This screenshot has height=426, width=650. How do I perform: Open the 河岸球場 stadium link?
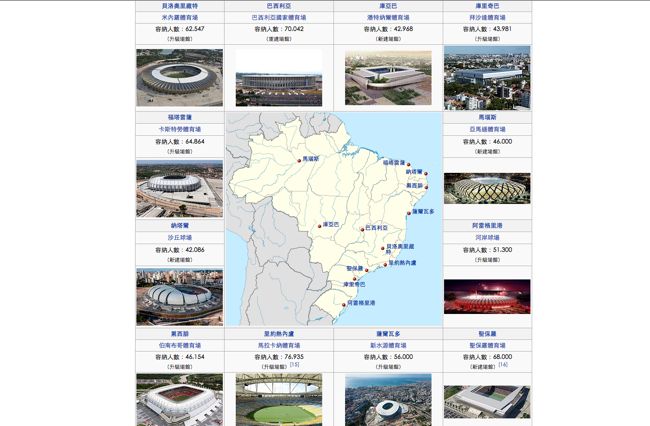(487, 237)
